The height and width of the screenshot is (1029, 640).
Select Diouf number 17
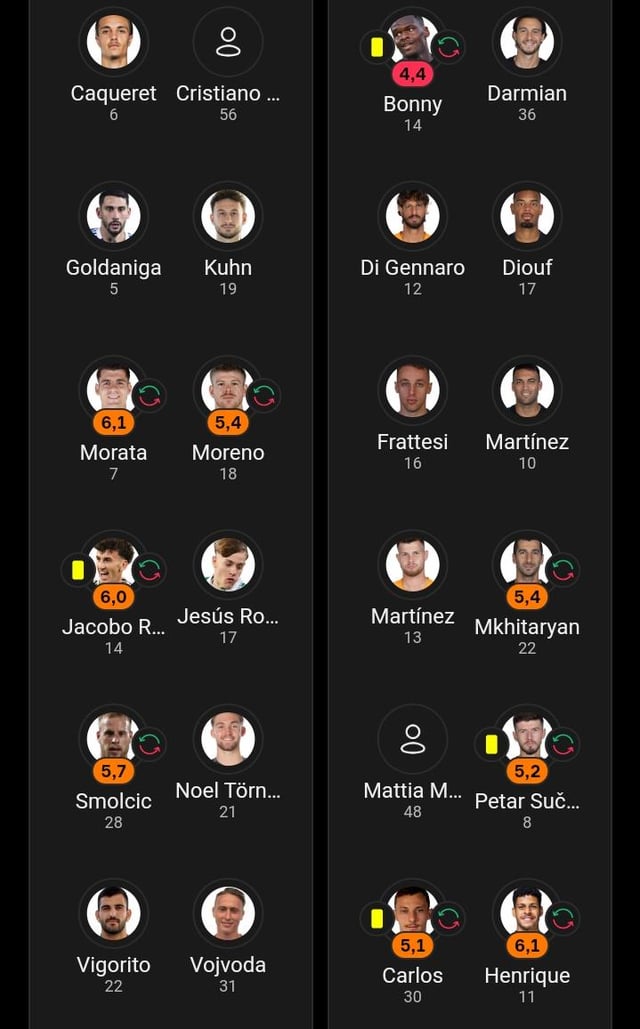pyautogui.click(x=527, y=217)
